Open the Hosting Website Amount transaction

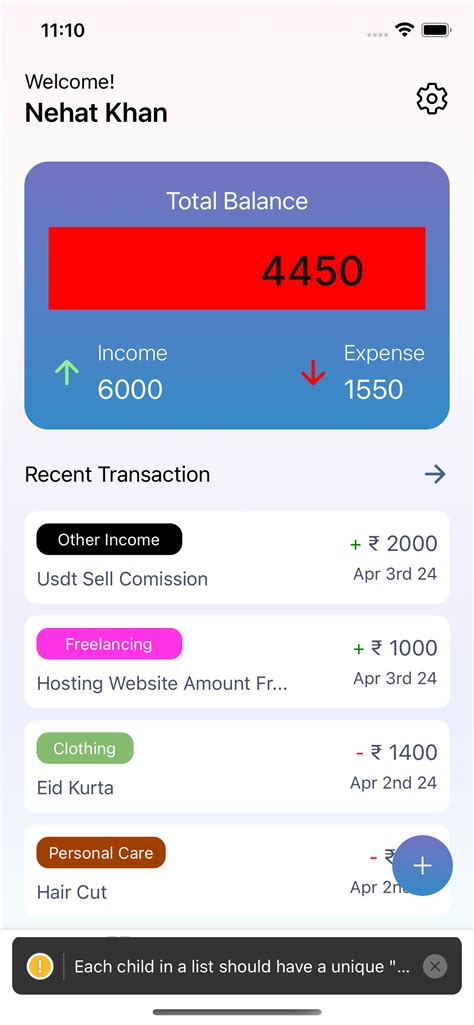click(x=237, y=662)
